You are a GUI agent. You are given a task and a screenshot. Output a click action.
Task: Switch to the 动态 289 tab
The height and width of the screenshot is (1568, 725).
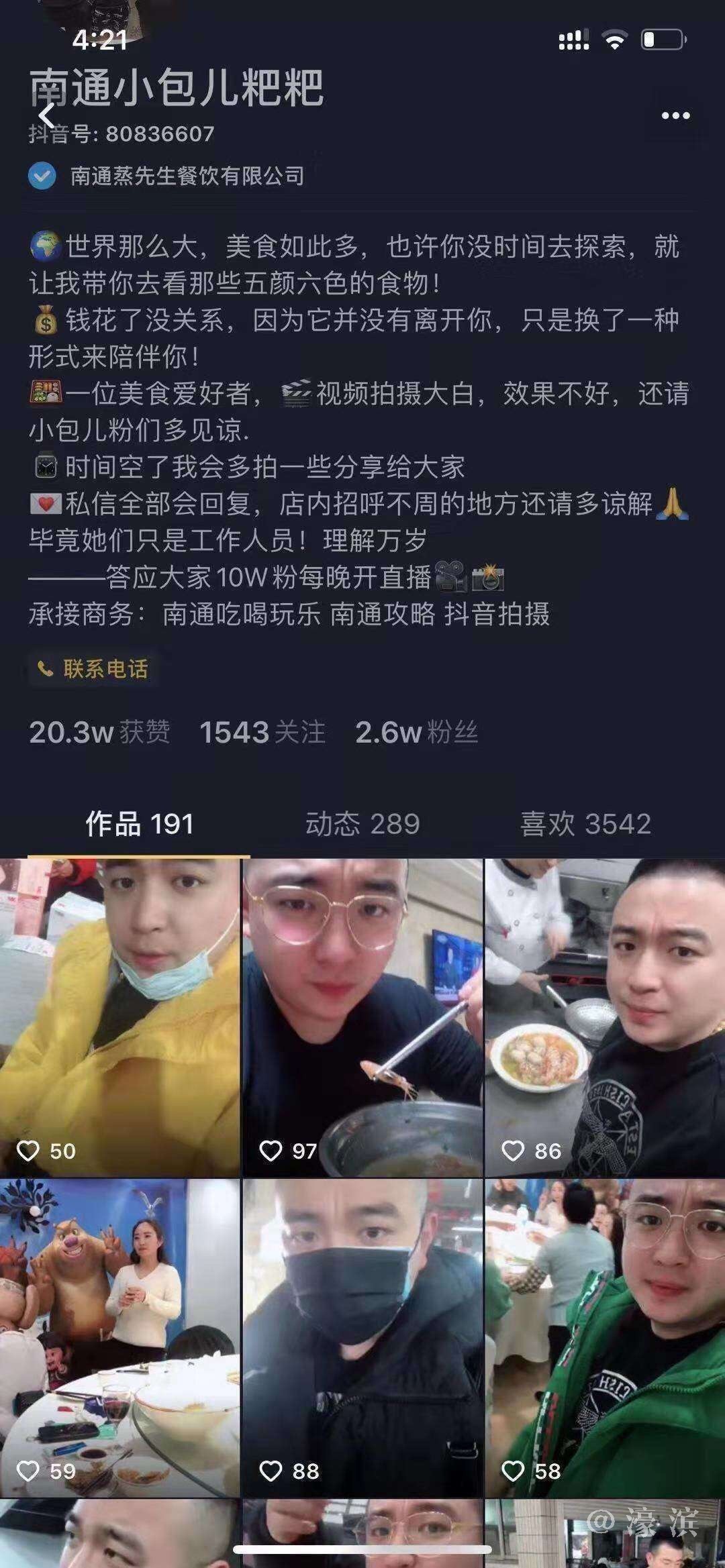click(x=362, y=824)
